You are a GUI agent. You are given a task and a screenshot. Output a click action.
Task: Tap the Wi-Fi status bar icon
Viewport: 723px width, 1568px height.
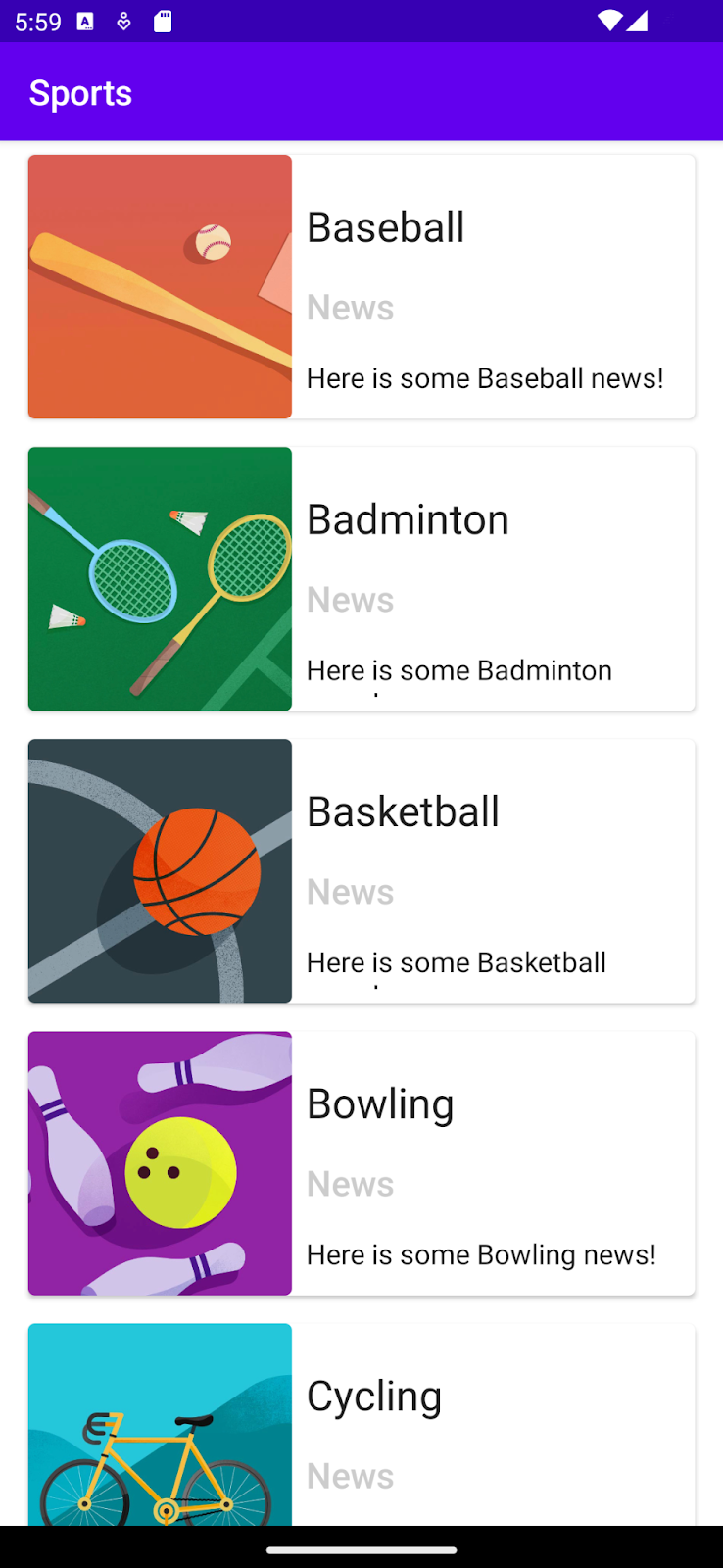coord(611,20)
